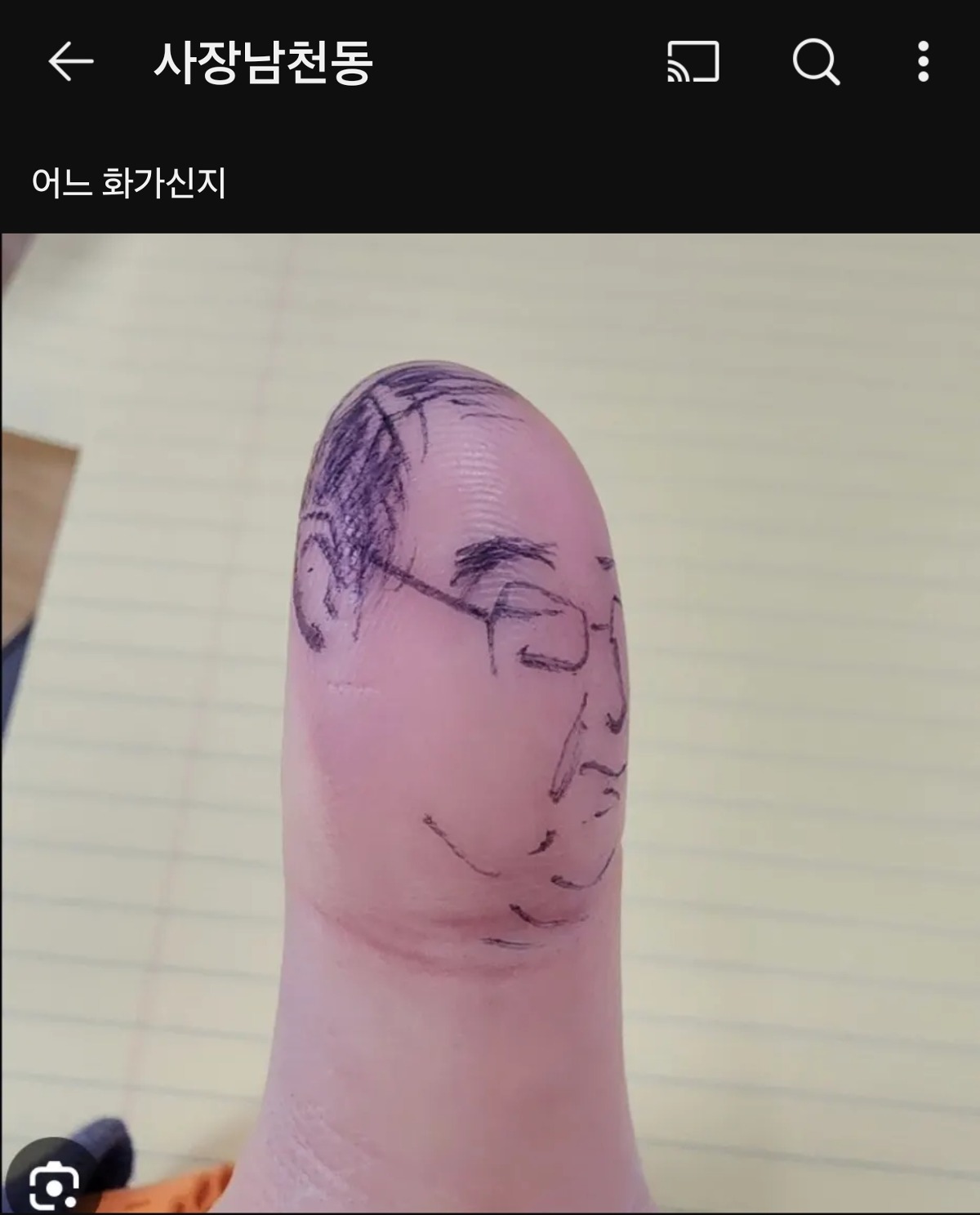The width and height of the screenshot is (980, 1215).
Task: Search within the 사장남천동 channel
Action: [x=815, y=62]
